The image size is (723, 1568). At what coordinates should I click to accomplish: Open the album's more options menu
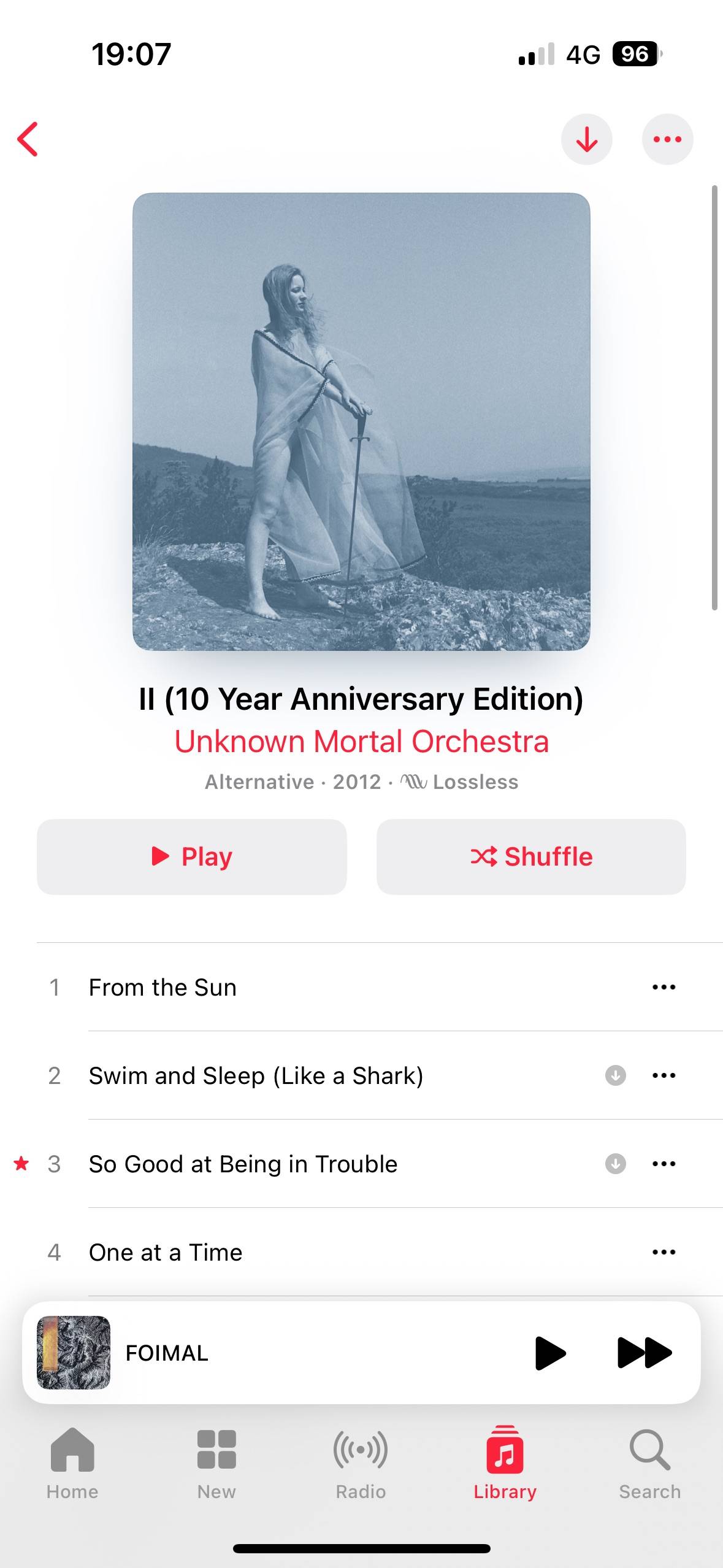coord(667,139)
